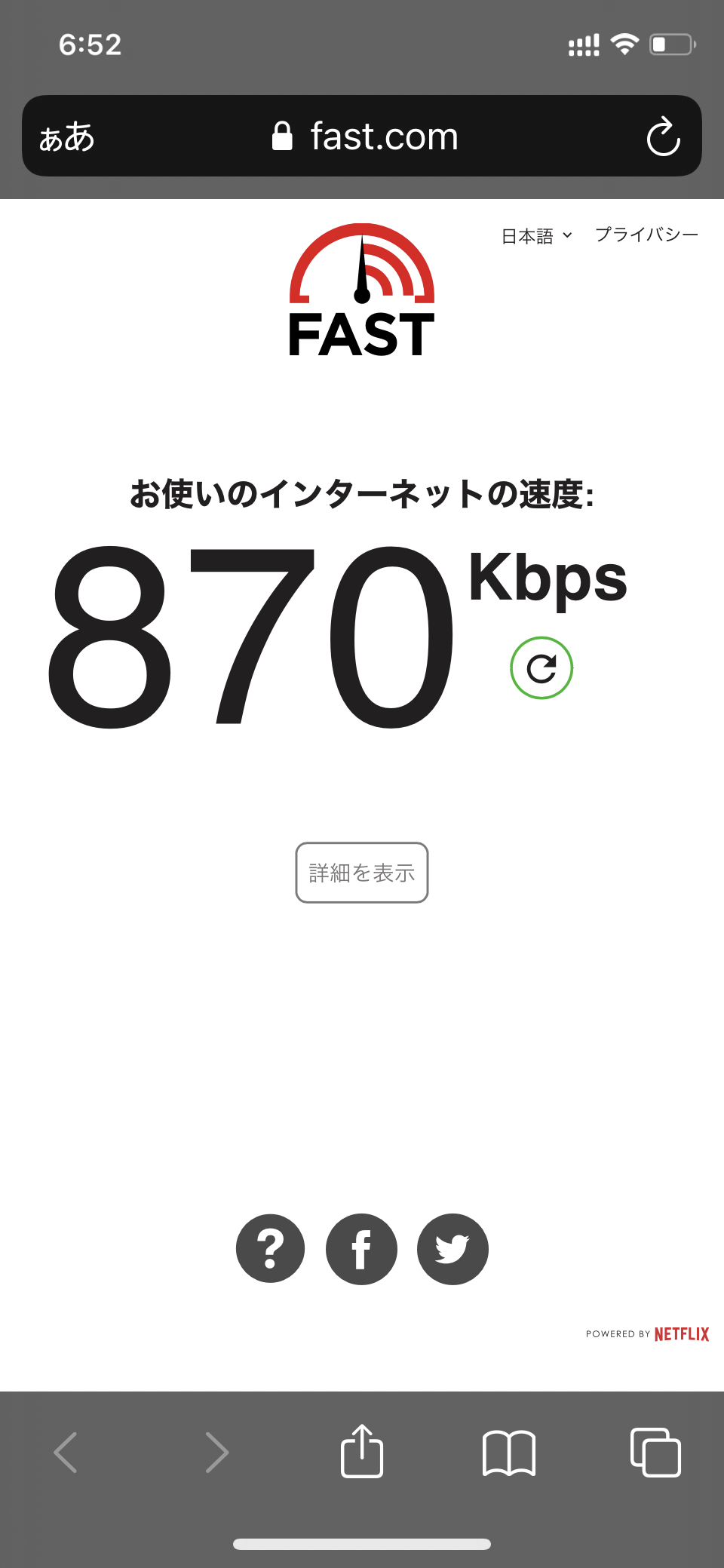The image size is (724, 1568).
Task: Open the 日本語 language dropdown
Action: tap(536, 236)
